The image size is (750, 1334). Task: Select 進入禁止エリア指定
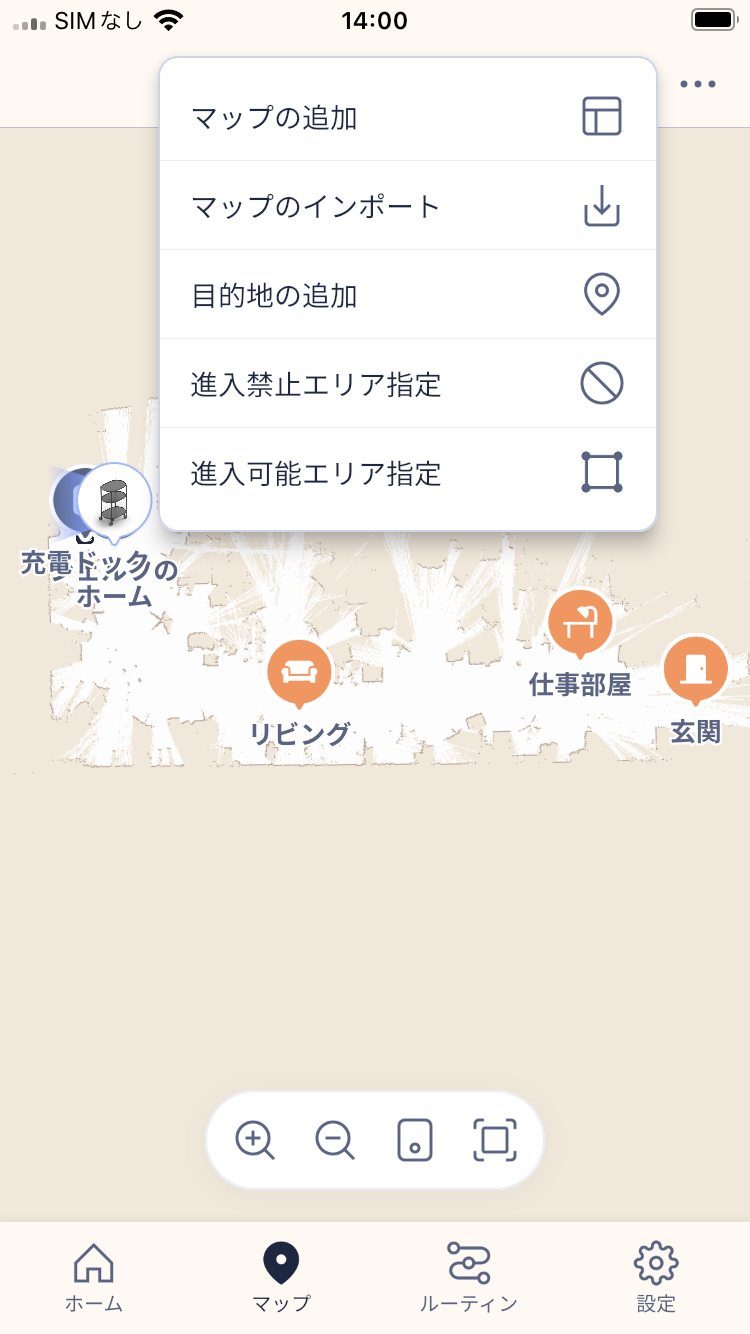point(407,384)
